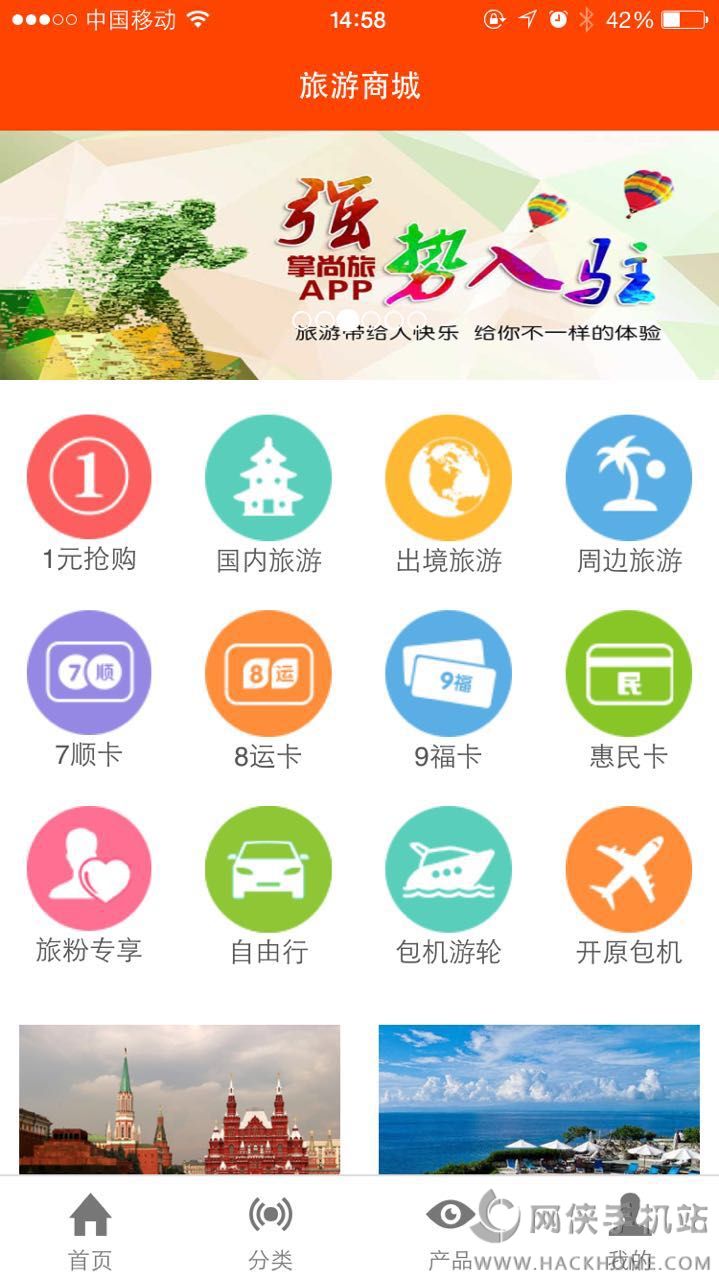Open the 我的 tab
Viewport: 719px width, 1280px height.
click(x=629, y=1230)
